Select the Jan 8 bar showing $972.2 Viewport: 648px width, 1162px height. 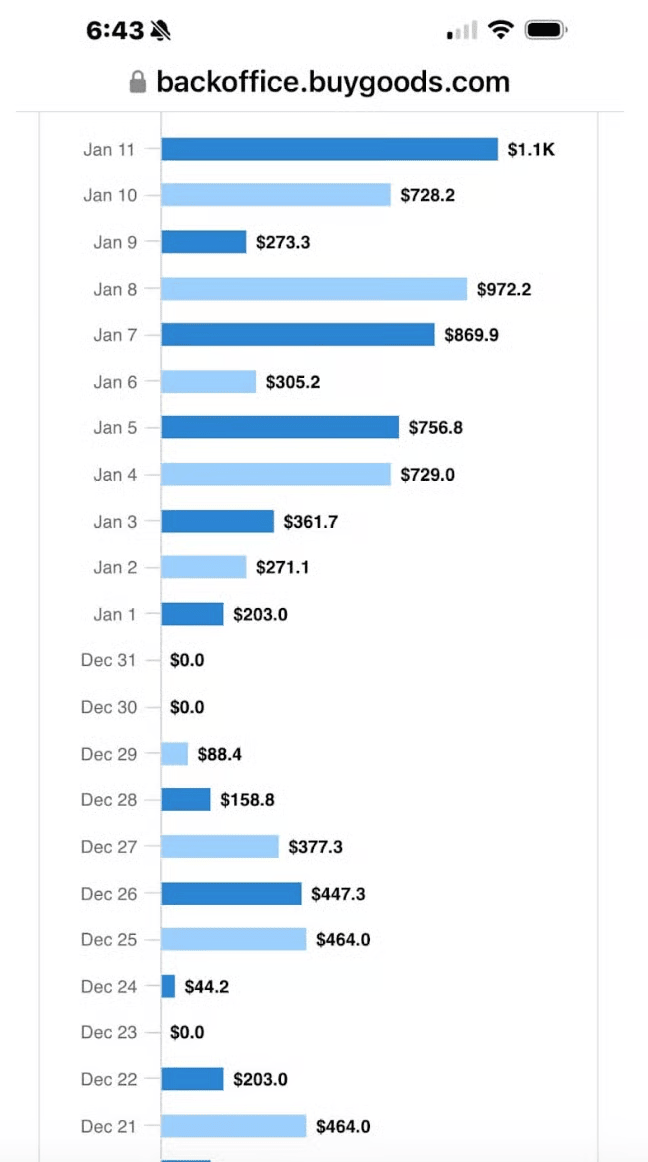(x=314, y=289)
